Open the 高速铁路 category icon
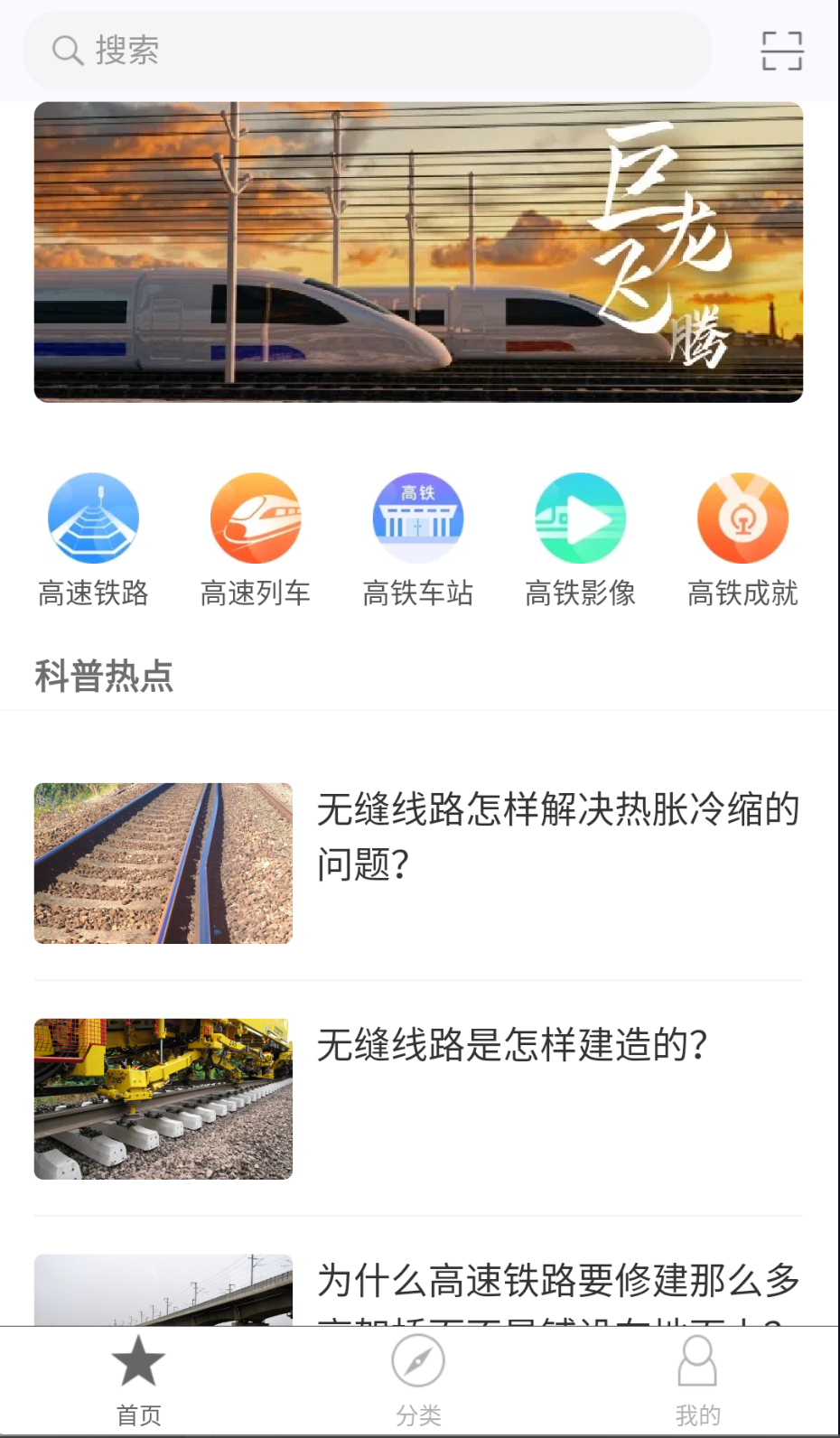 tap(93, 518)
